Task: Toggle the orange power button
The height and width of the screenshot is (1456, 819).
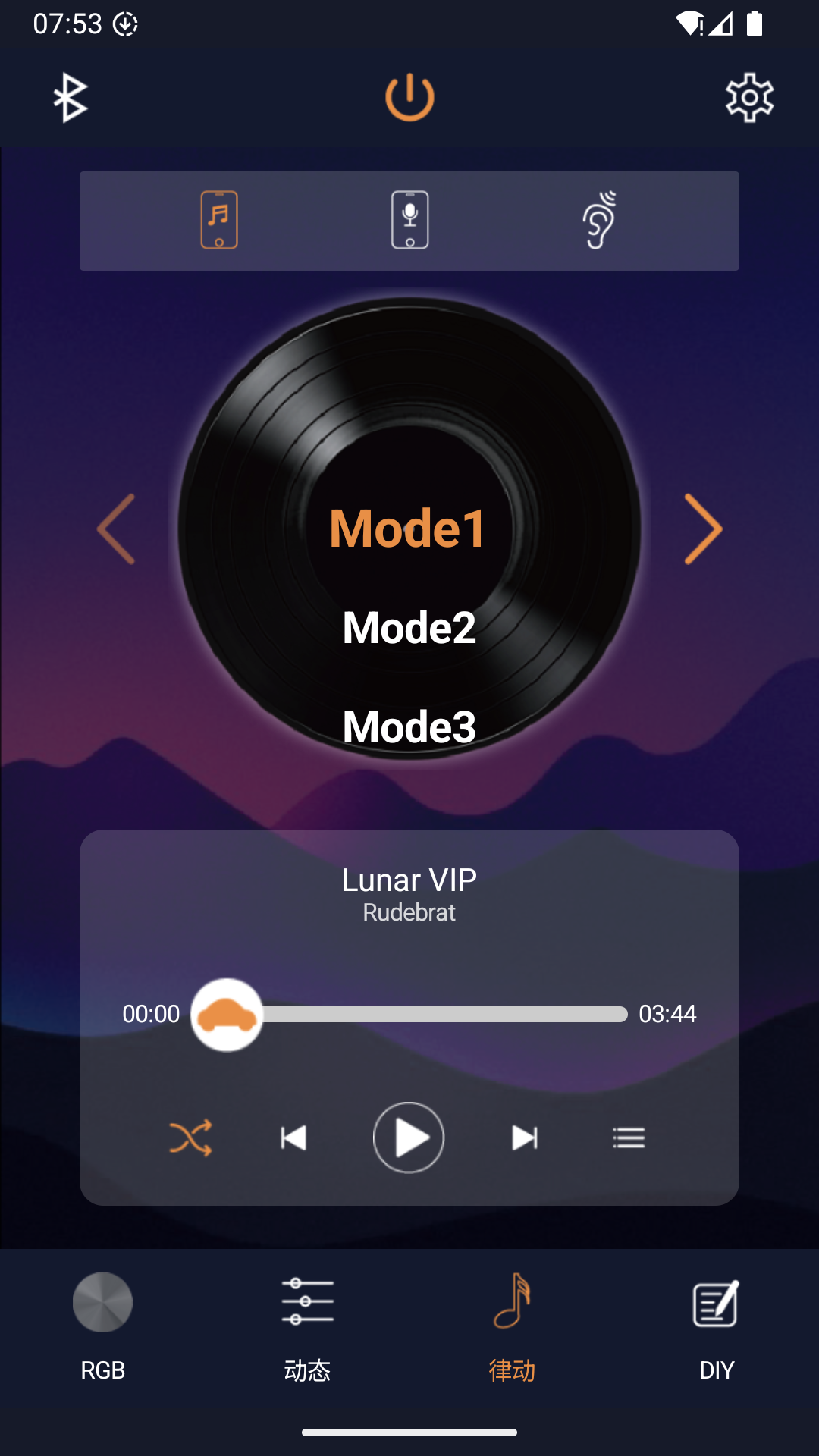Action: coord(409,98)
